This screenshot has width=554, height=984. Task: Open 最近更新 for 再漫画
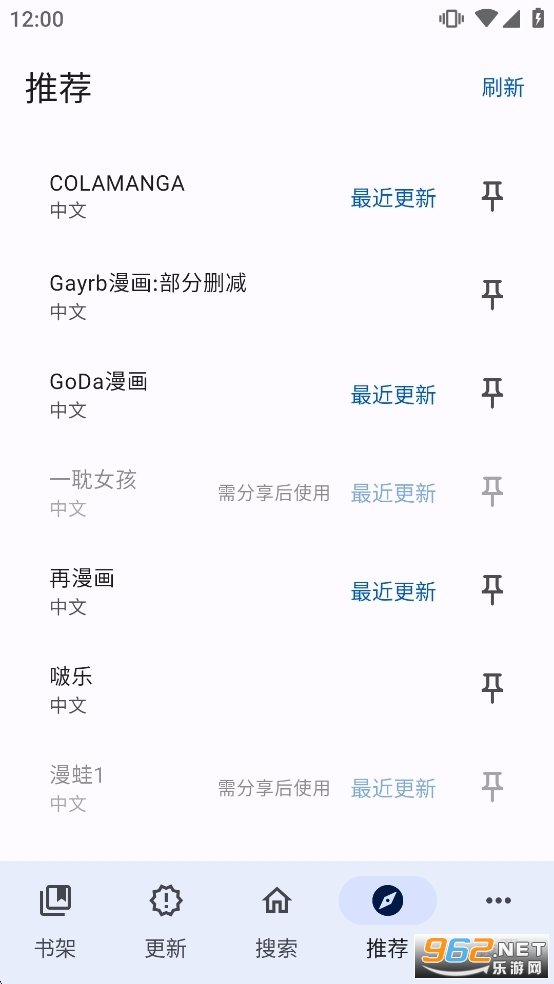pyautogui.click(x=393, y=592)
